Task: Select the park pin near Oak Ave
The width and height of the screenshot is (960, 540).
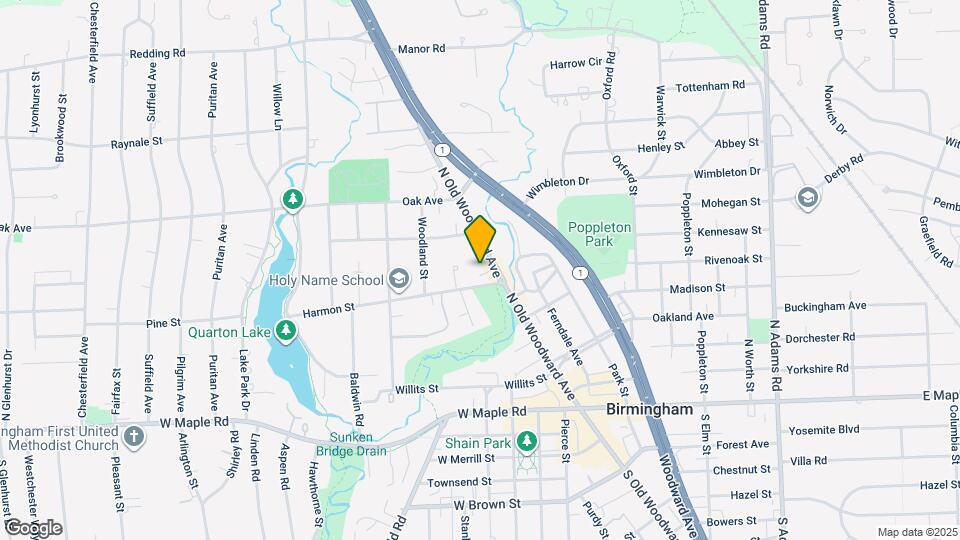Action: pyautogui.click(x=293, y=200)
